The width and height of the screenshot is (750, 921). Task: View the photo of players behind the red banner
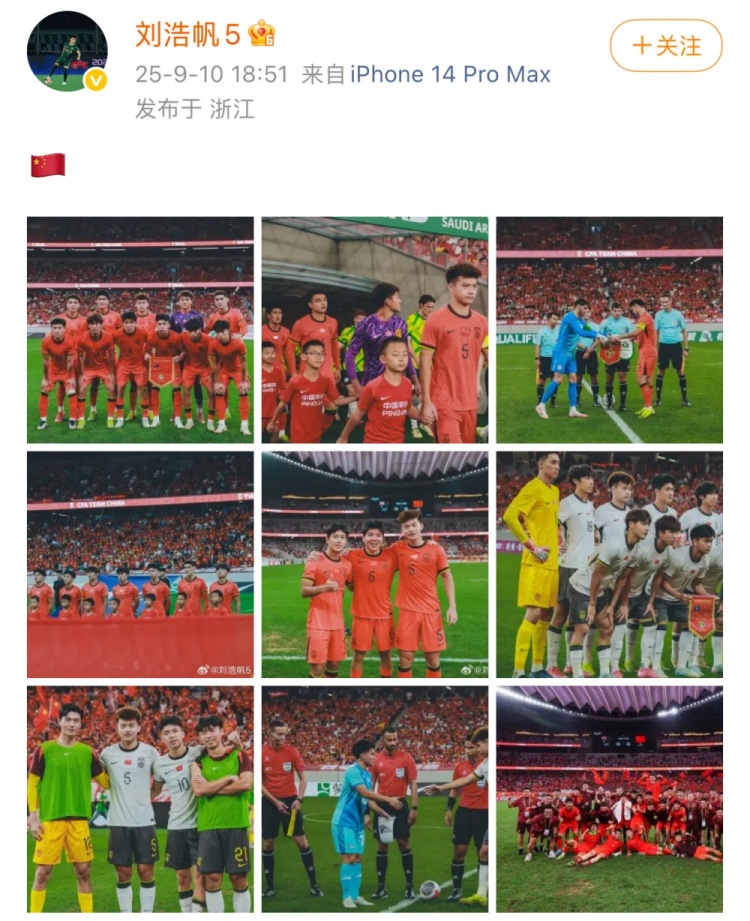pos(140,565)
